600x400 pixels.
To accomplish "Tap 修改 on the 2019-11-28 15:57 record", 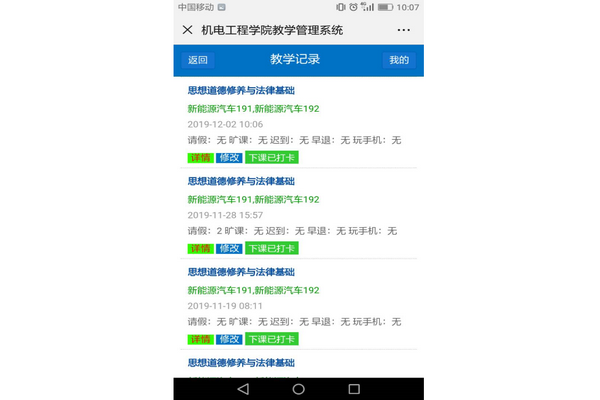I will [229, 248].
